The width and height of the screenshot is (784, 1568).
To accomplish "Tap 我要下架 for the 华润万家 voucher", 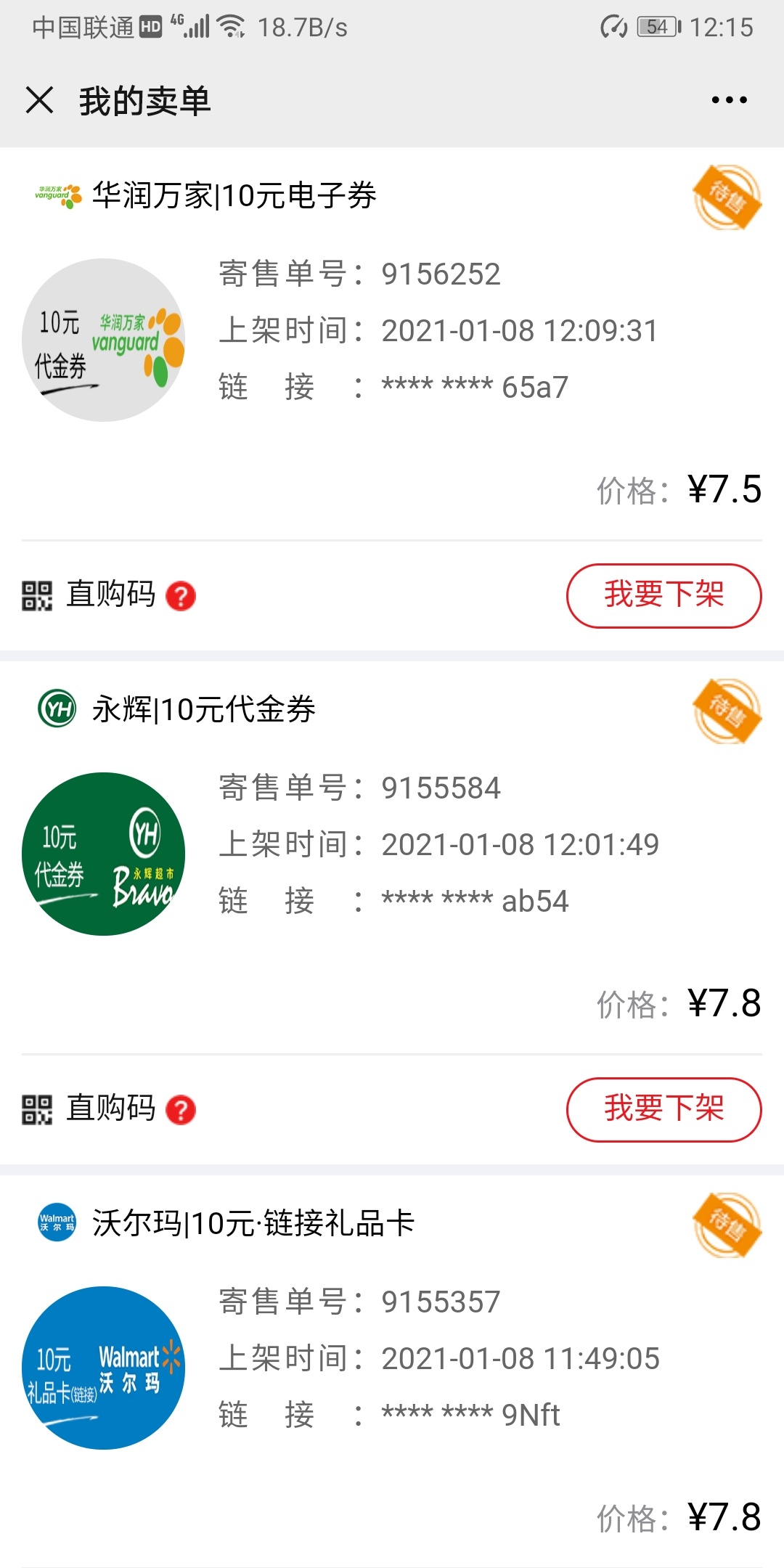I will point(663,595).
